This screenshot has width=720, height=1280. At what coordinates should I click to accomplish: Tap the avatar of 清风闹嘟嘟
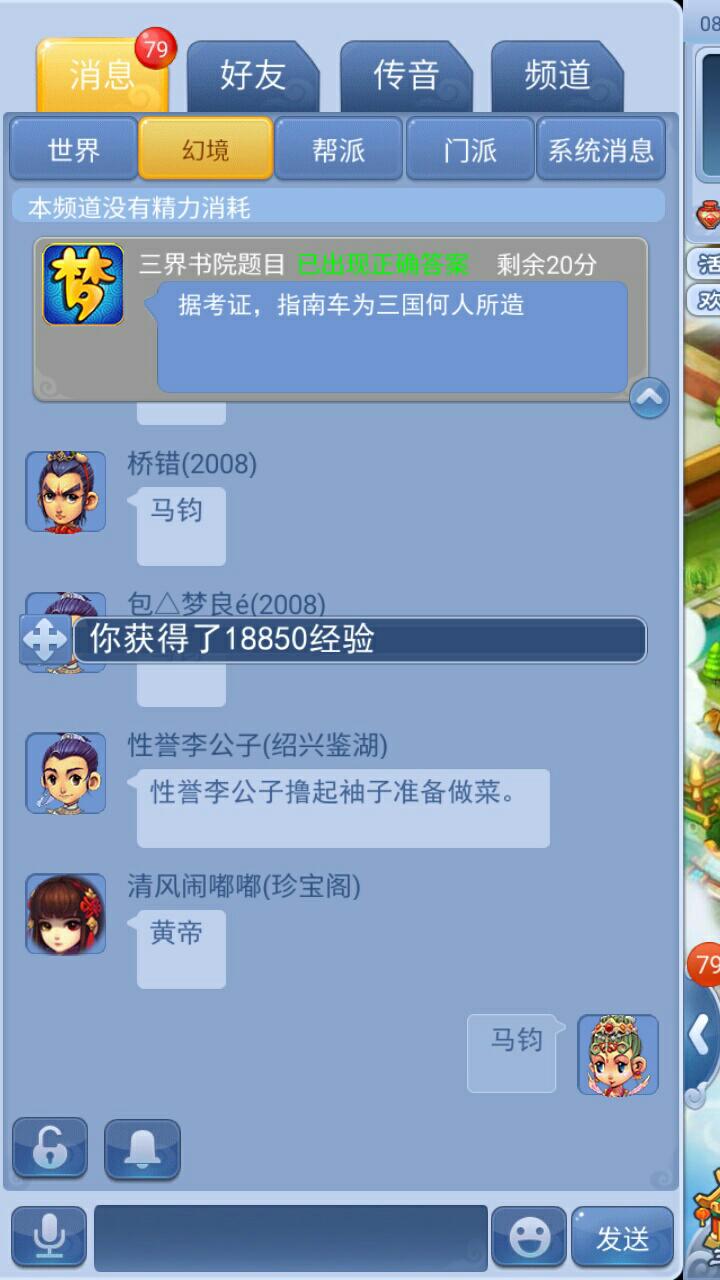pyautogui.click(x=66, y=914)
